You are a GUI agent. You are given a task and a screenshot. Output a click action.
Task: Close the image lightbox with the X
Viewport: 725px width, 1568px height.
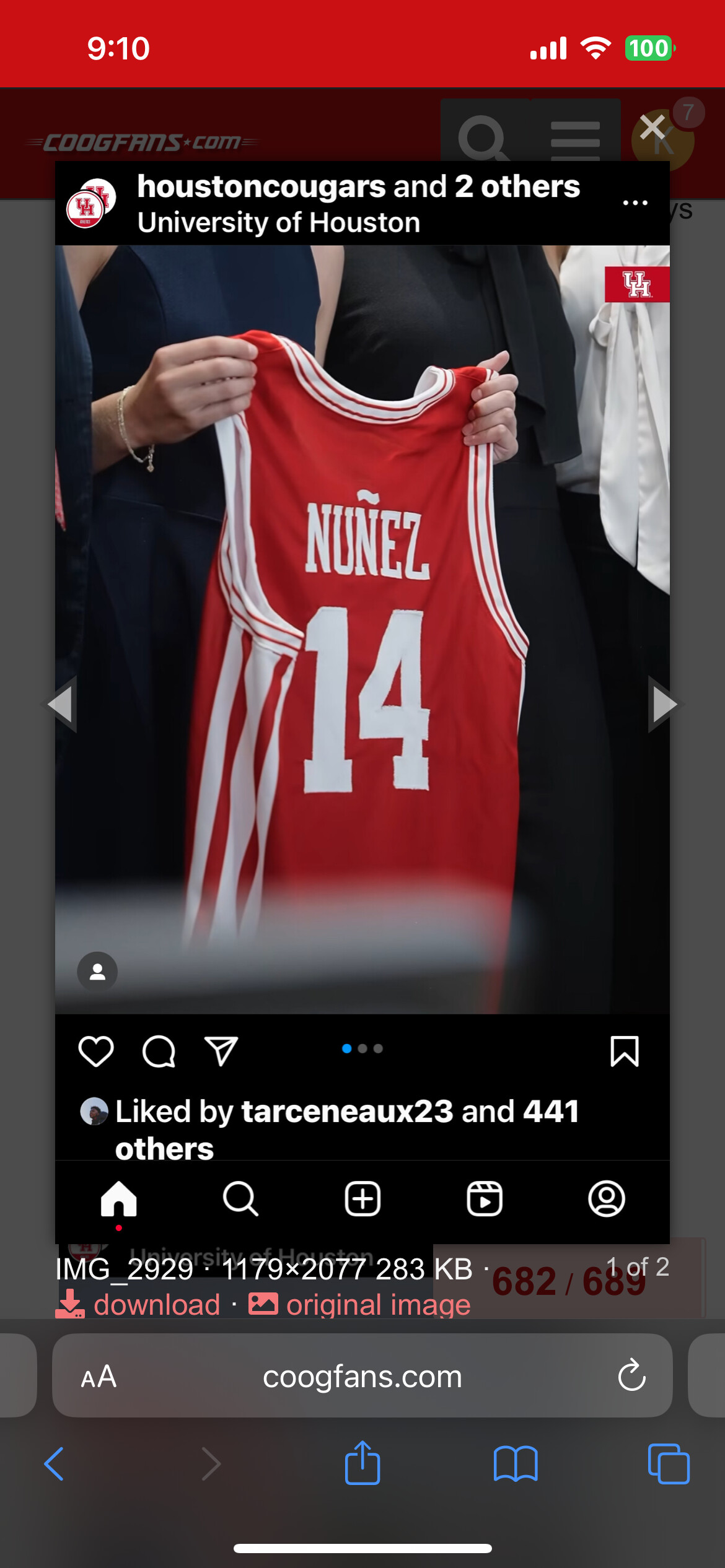pyautogui.click(x=652, y=127)
